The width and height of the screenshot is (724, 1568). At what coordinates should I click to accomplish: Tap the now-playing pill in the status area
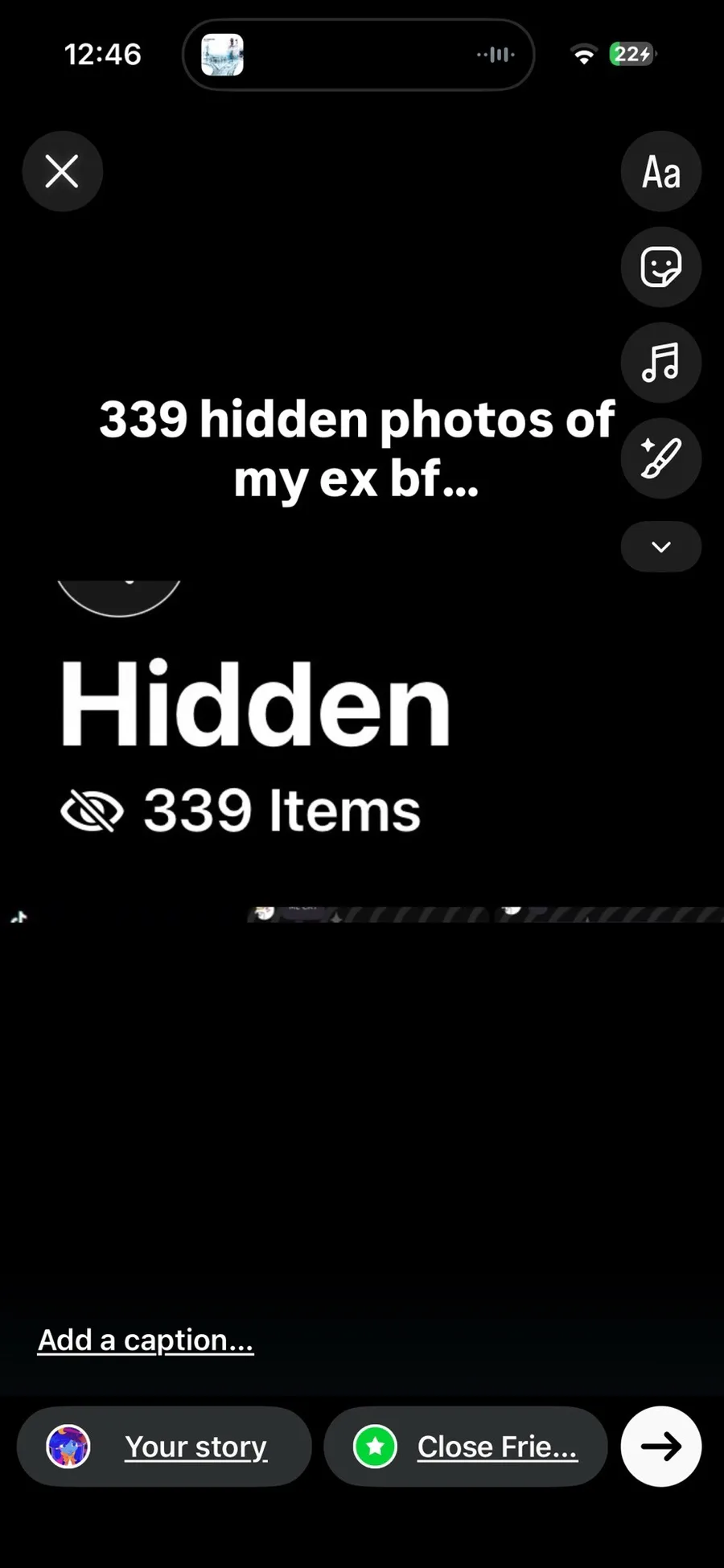point(358,55)
